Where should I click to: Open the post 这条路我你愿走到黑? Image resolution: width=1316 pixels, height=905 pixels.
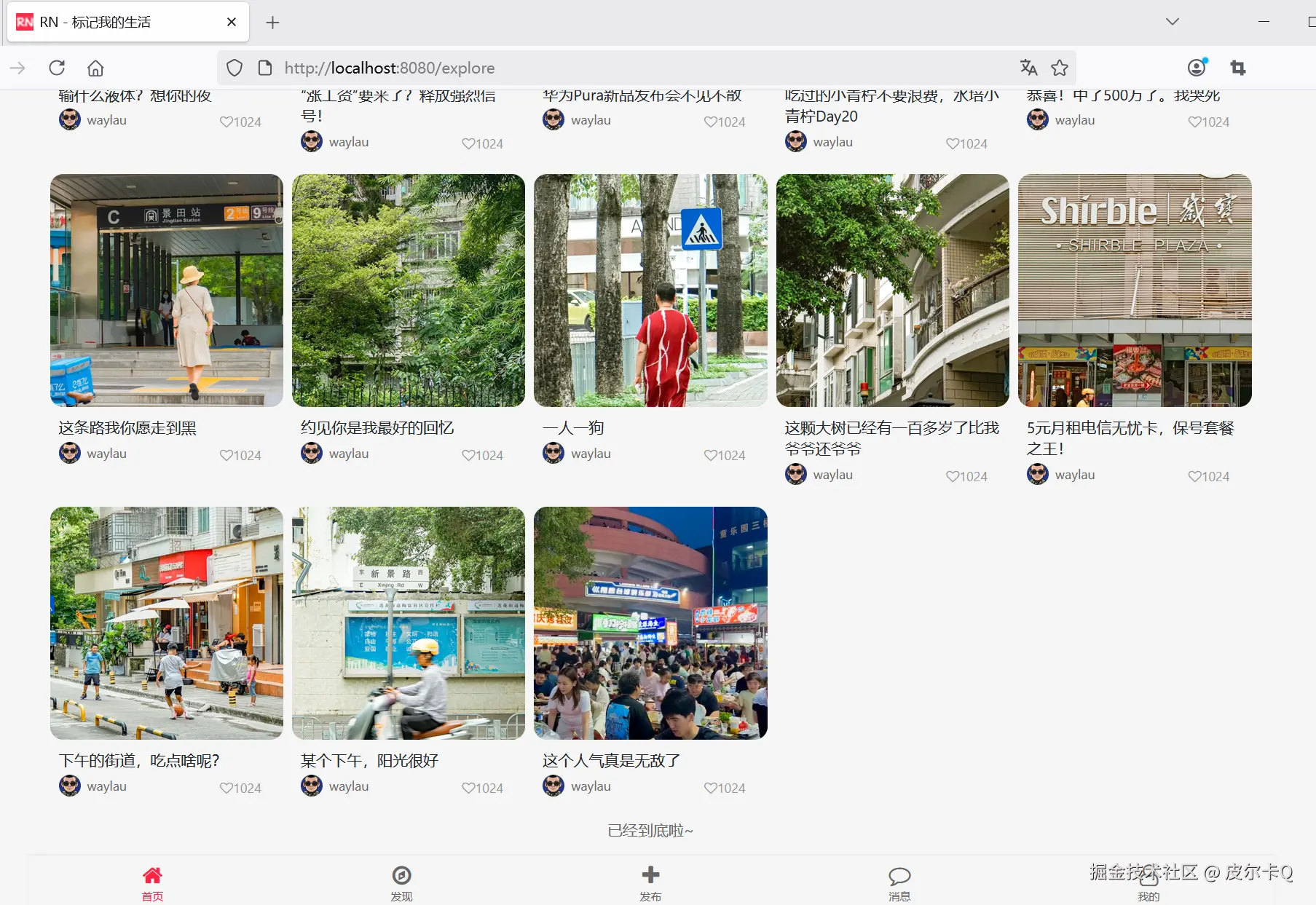point(167,291)
